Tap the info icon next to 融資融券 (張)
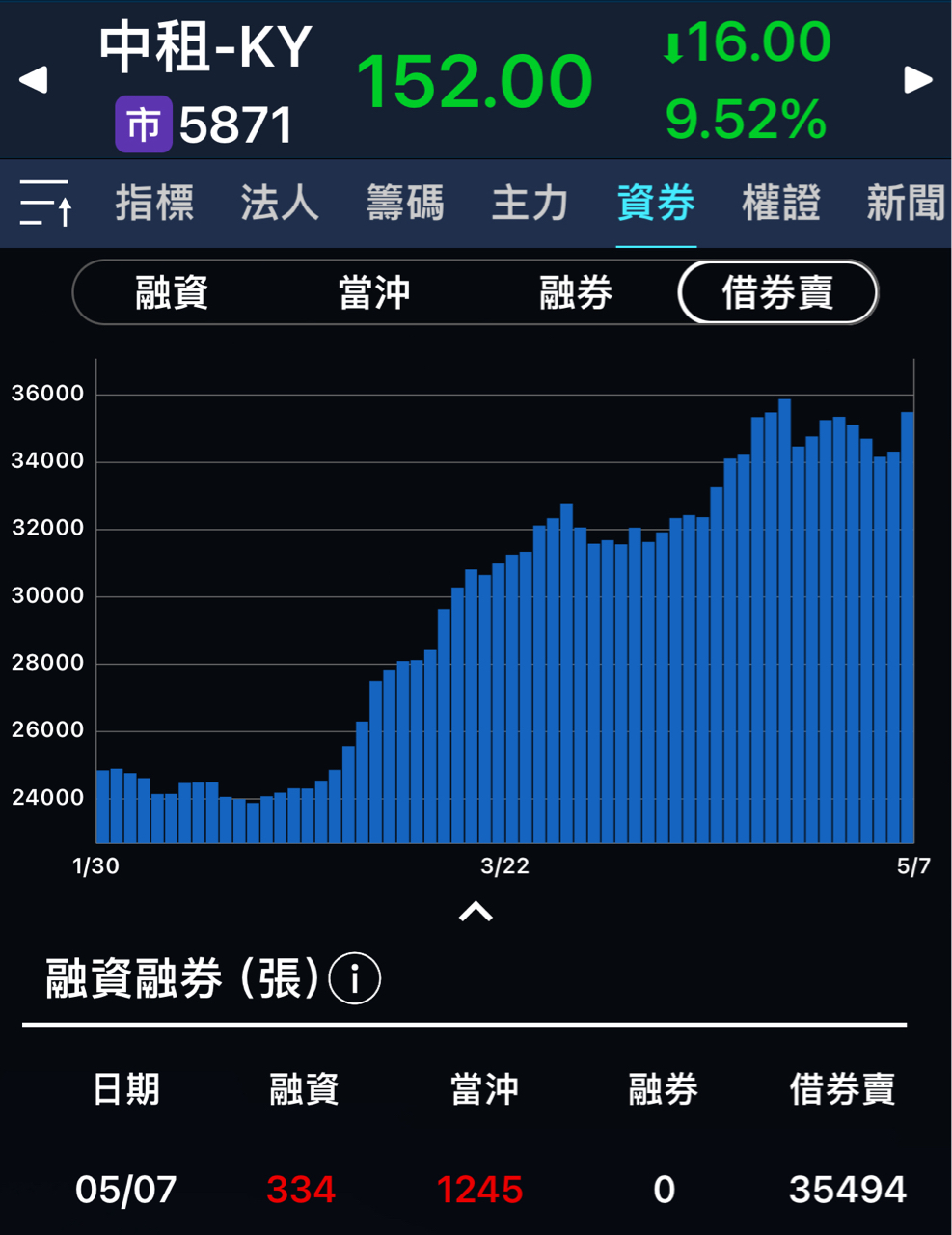 point(356,977)
